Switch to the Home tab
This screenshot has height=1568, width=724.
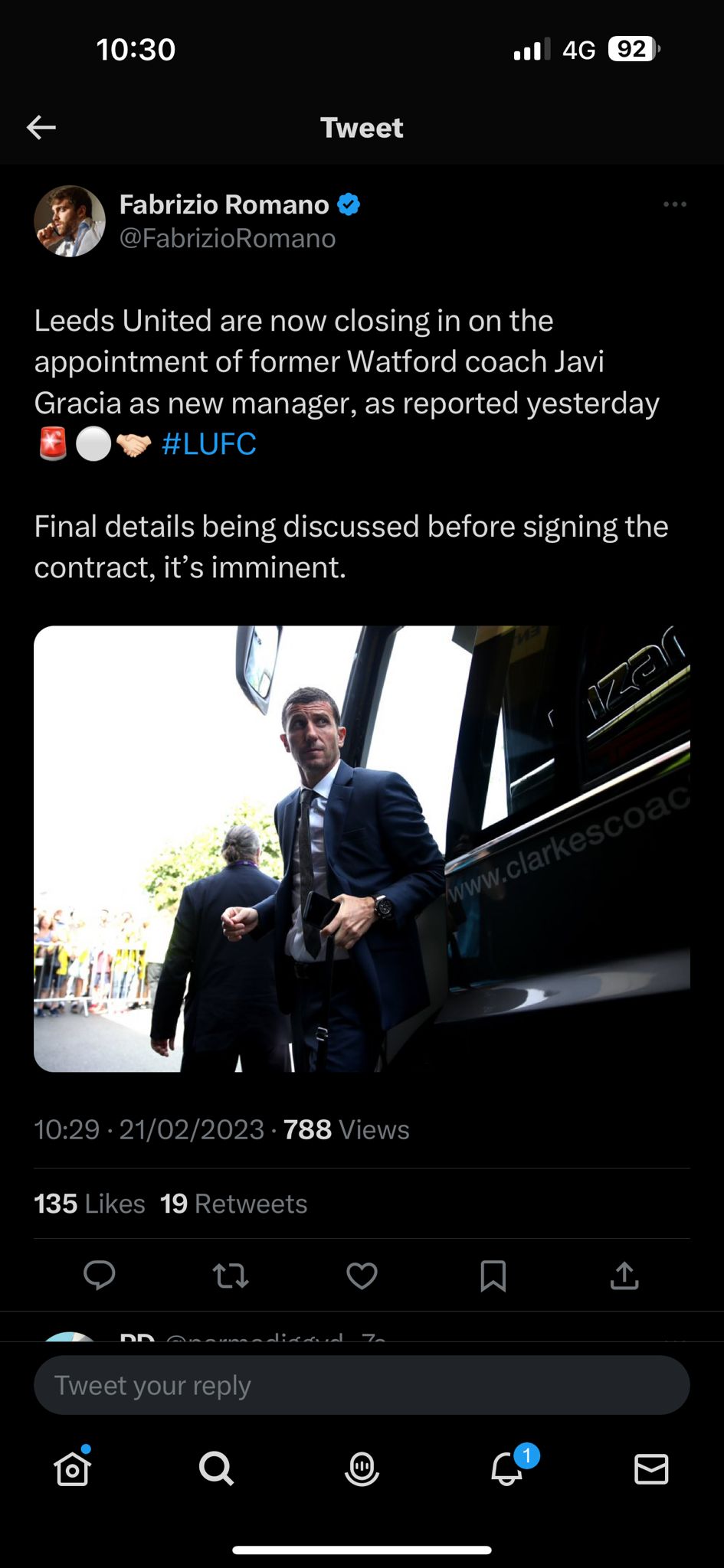(x=73, y=1468)
